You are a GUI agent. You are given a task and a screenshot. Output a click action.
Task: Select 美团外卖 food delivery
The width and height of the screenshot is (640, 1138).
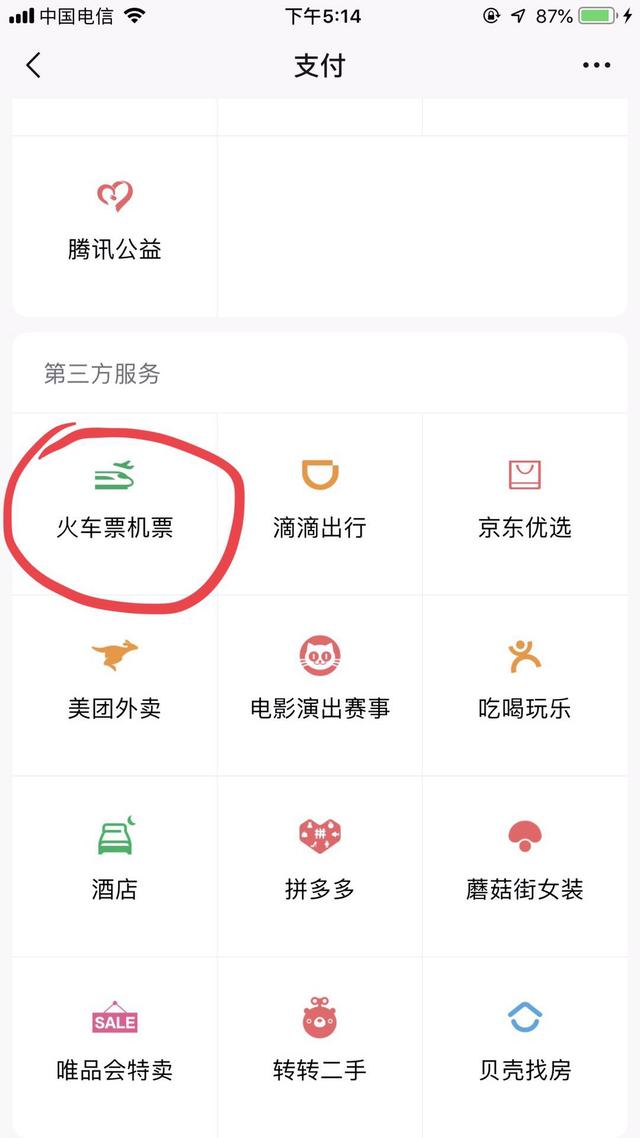click(x=115, y=681)
